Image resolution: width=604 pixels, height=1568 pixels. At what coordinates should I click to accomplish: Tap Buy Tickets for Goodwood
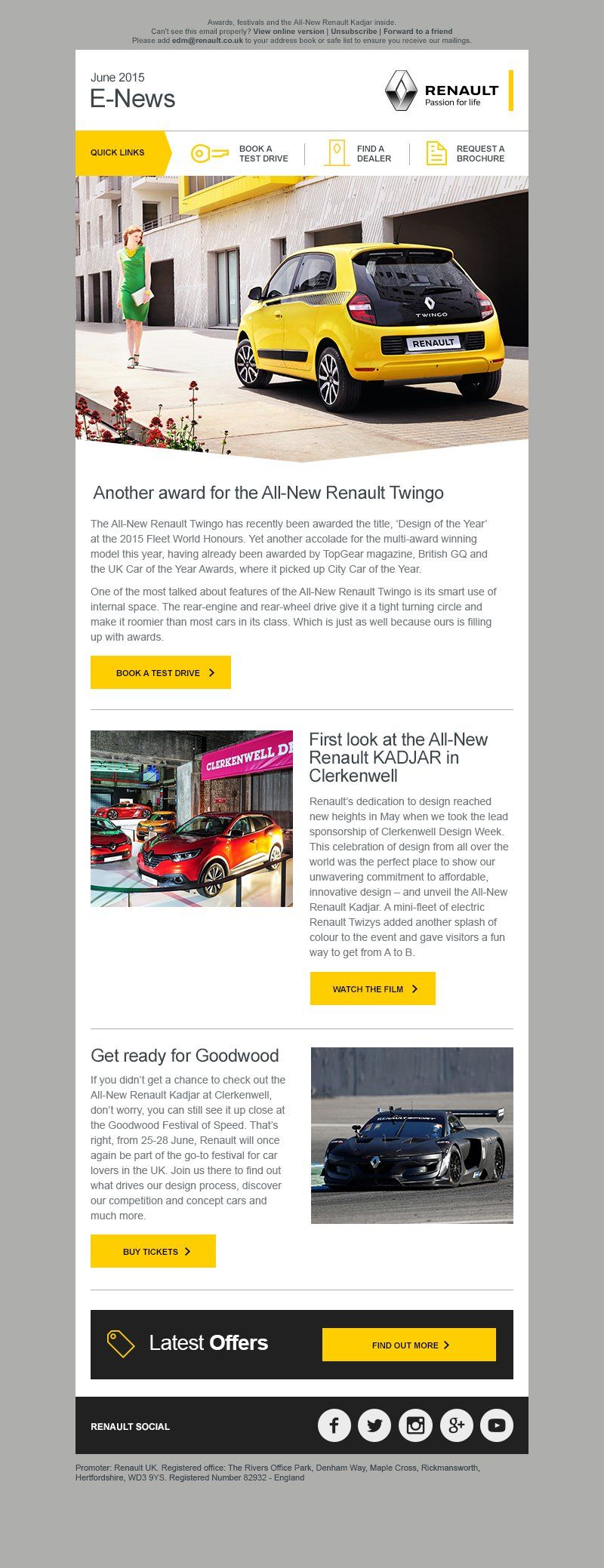pyautogui.click(x=153, y=1251)
